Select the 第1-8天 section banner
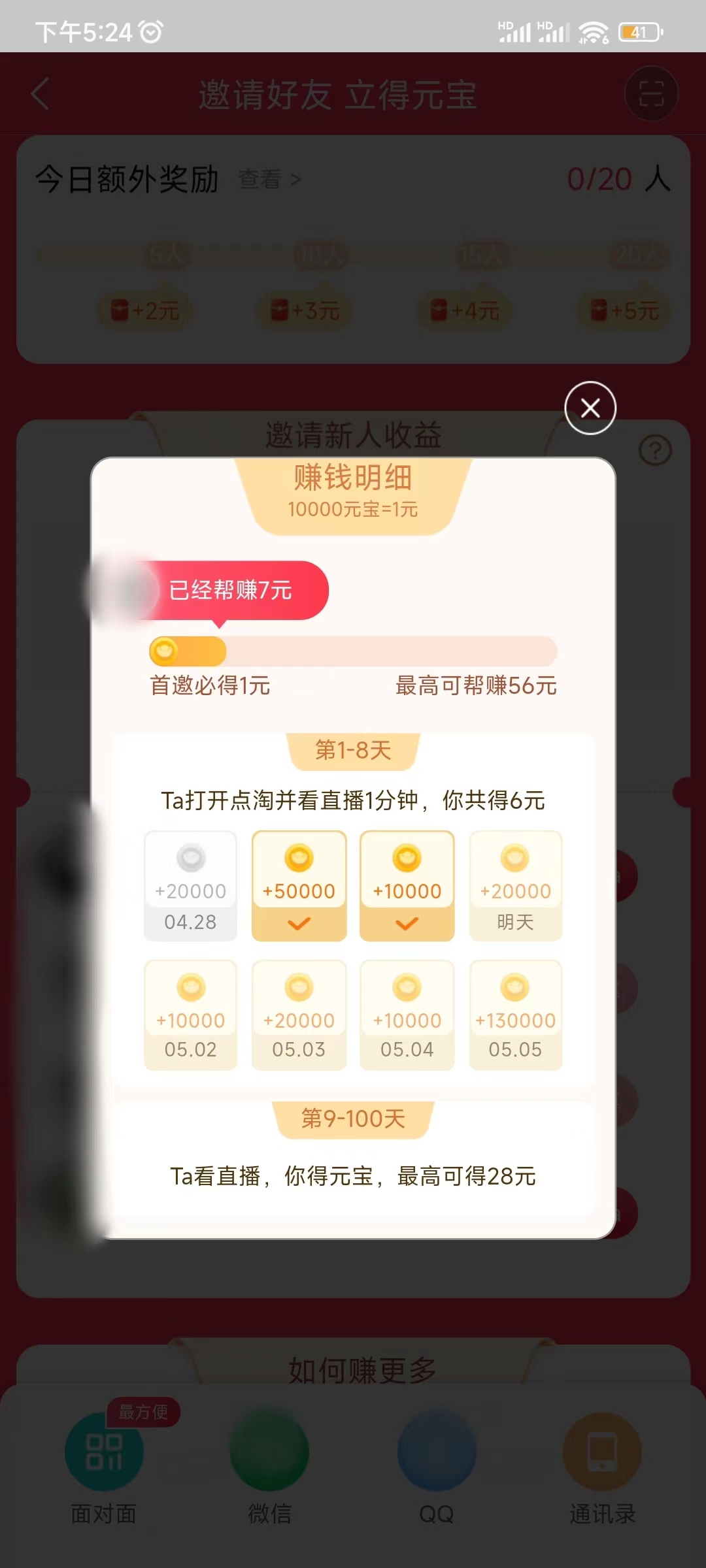 [x=353, y=750]
